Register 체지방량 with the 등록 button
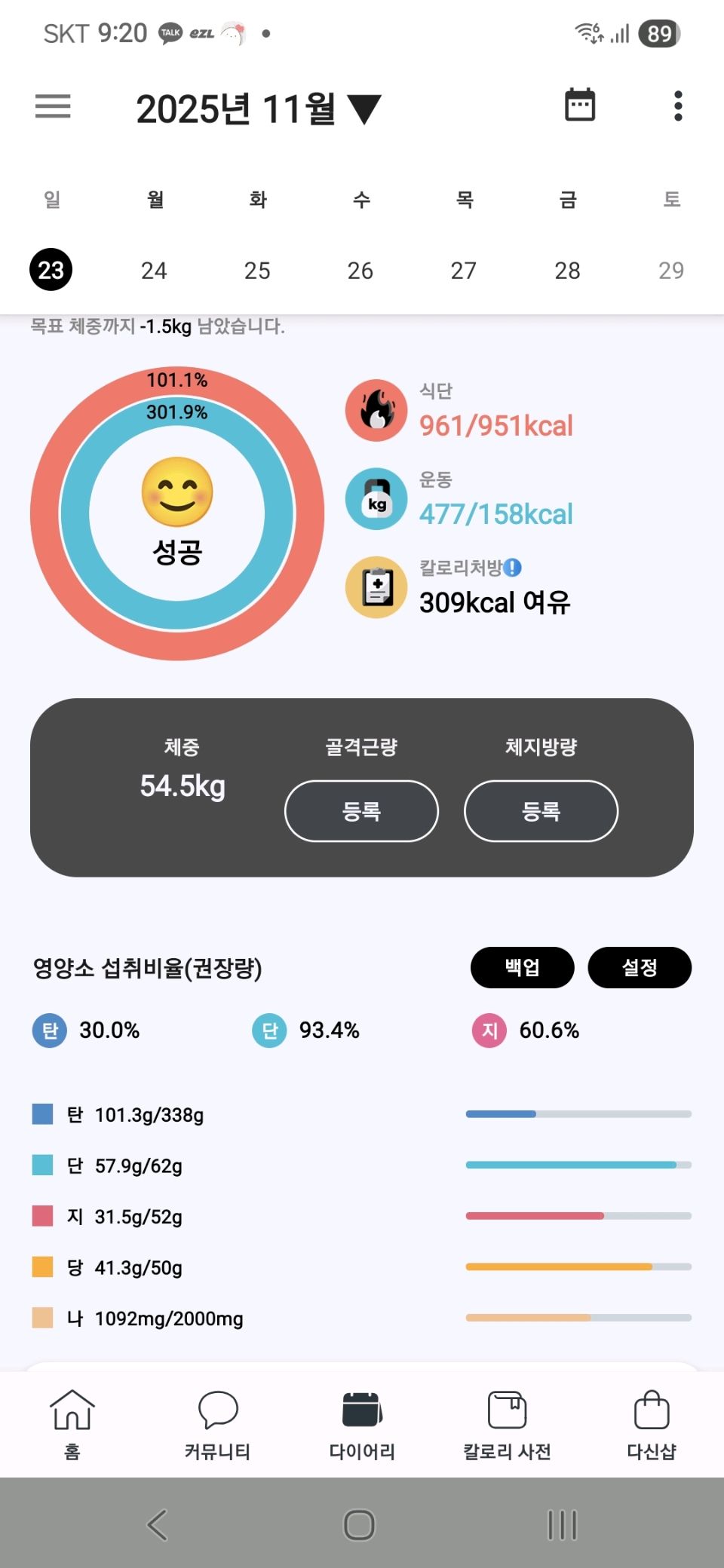This screenshot has height=1568, width=724. [x=541, y=811]
